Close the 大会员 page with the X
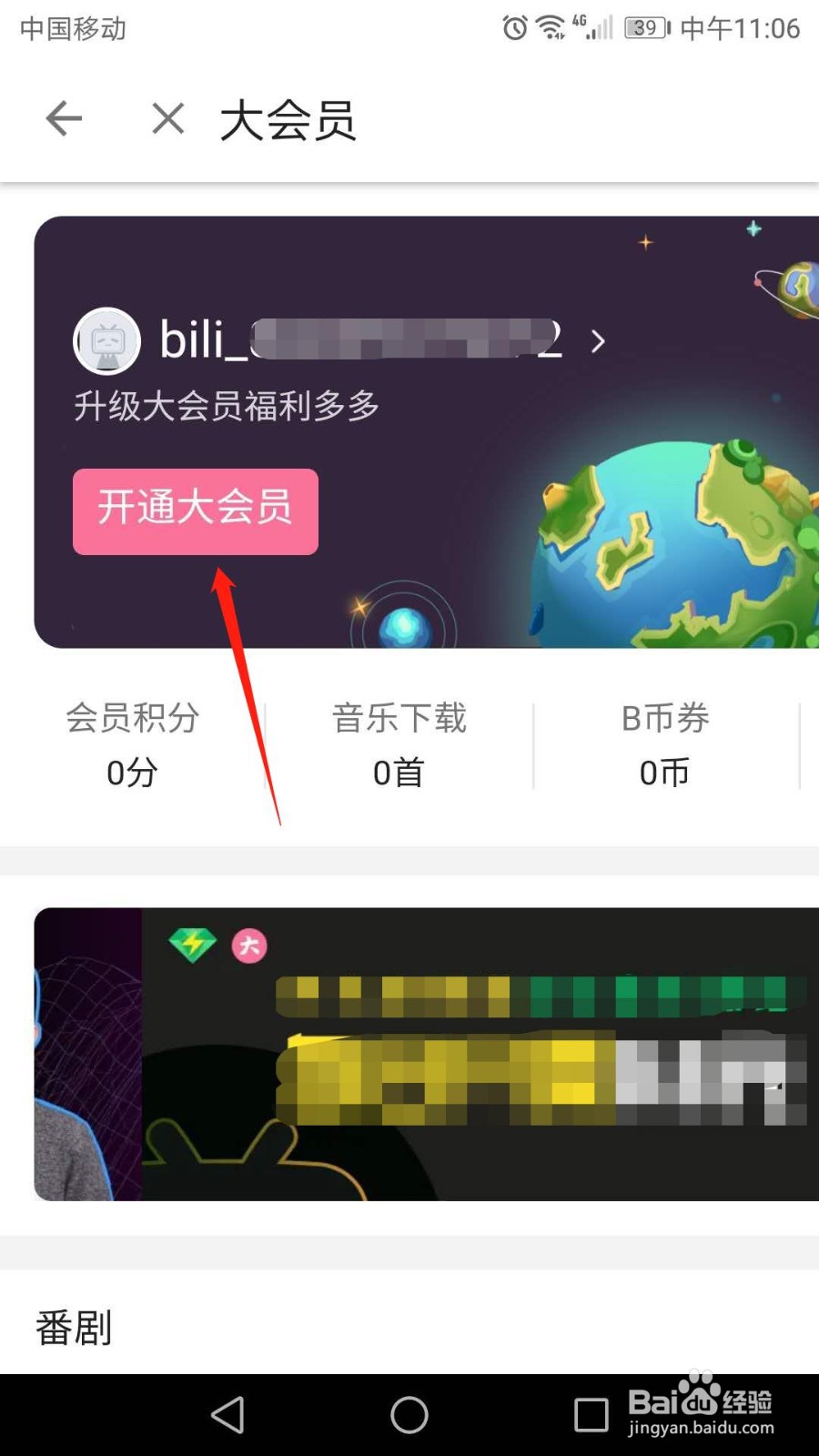The width and height of the screenshot is (819, 1456). (167, 118)
